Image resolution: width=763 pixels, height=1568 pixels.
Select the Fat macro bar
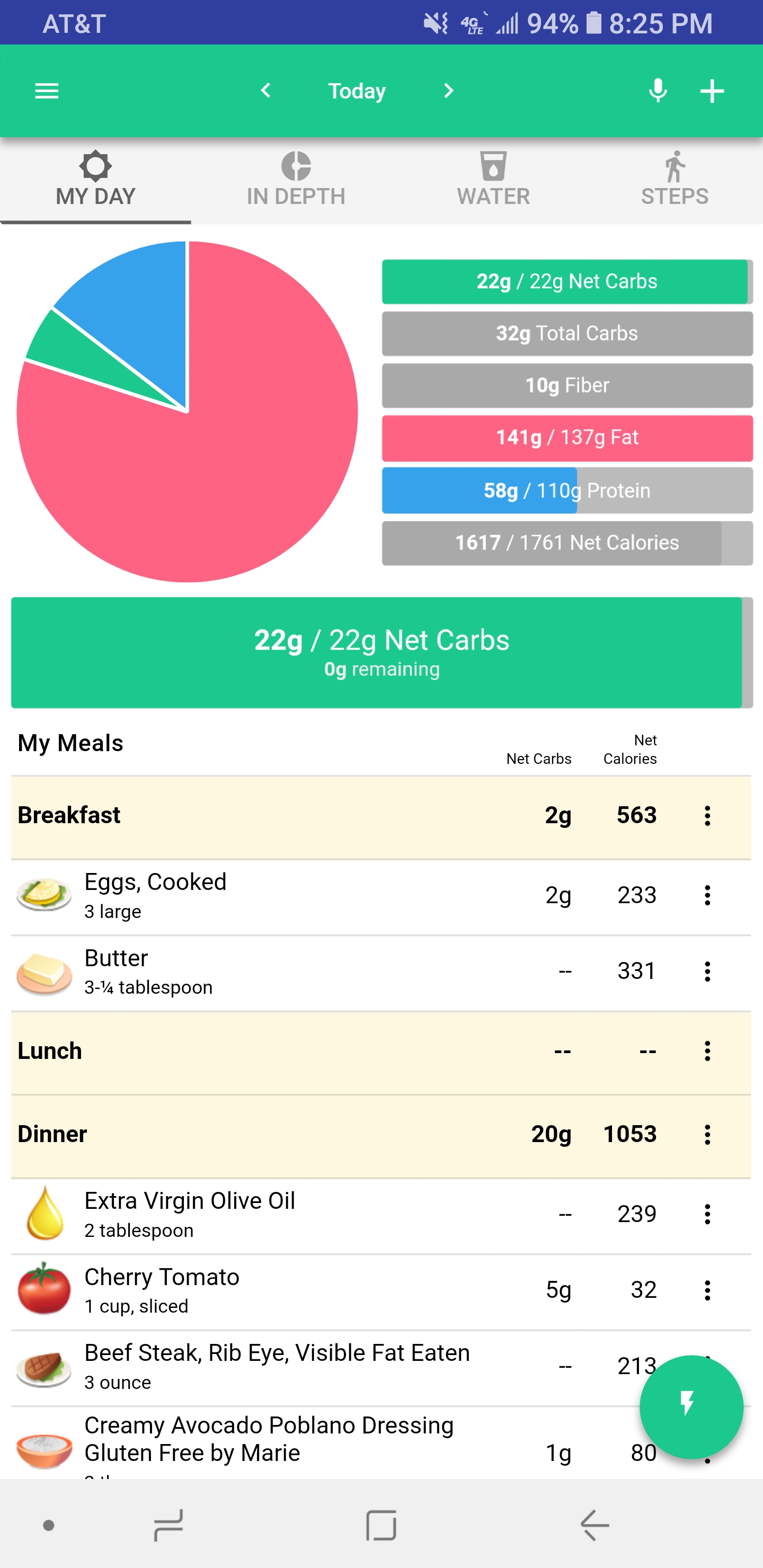coord(567,438)
